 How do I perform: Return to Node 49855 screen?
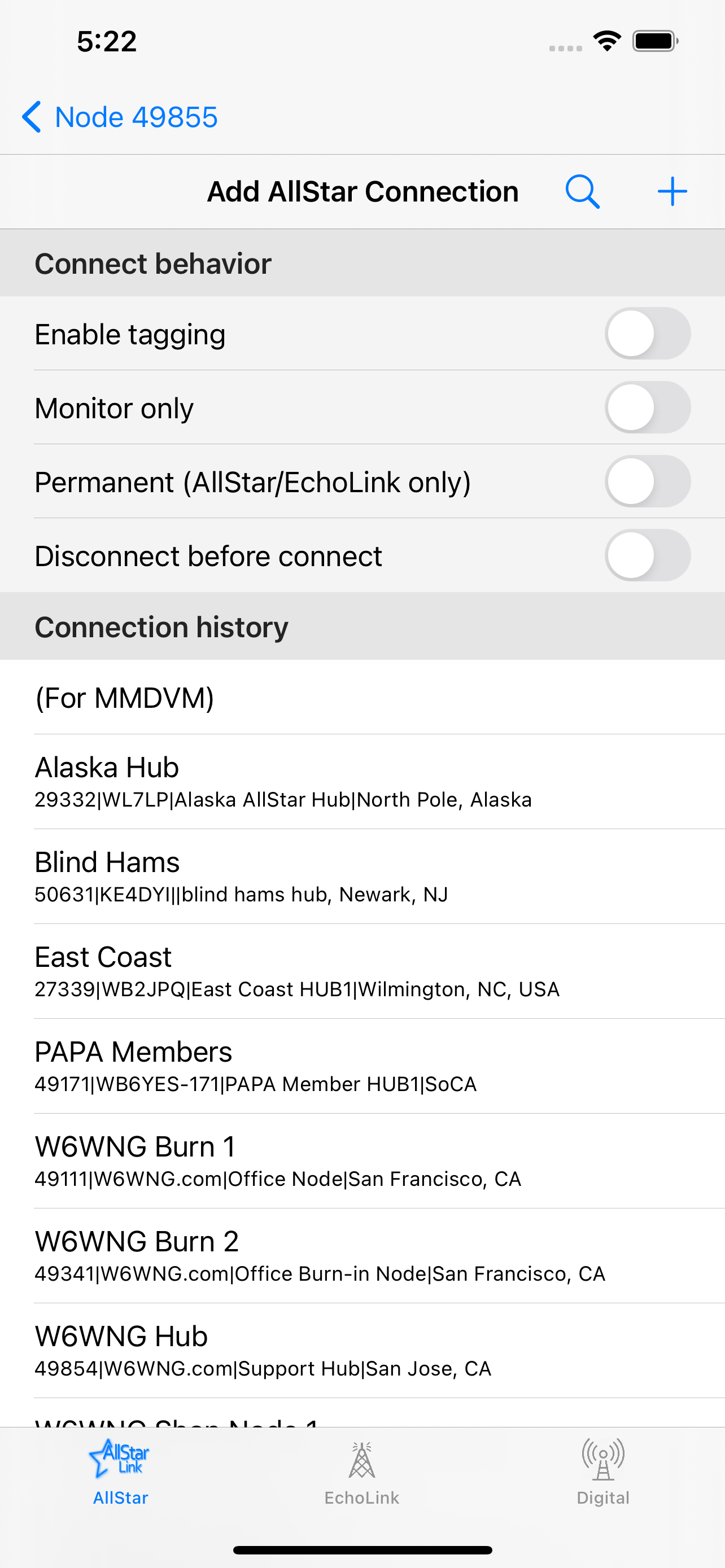[122, 117]
